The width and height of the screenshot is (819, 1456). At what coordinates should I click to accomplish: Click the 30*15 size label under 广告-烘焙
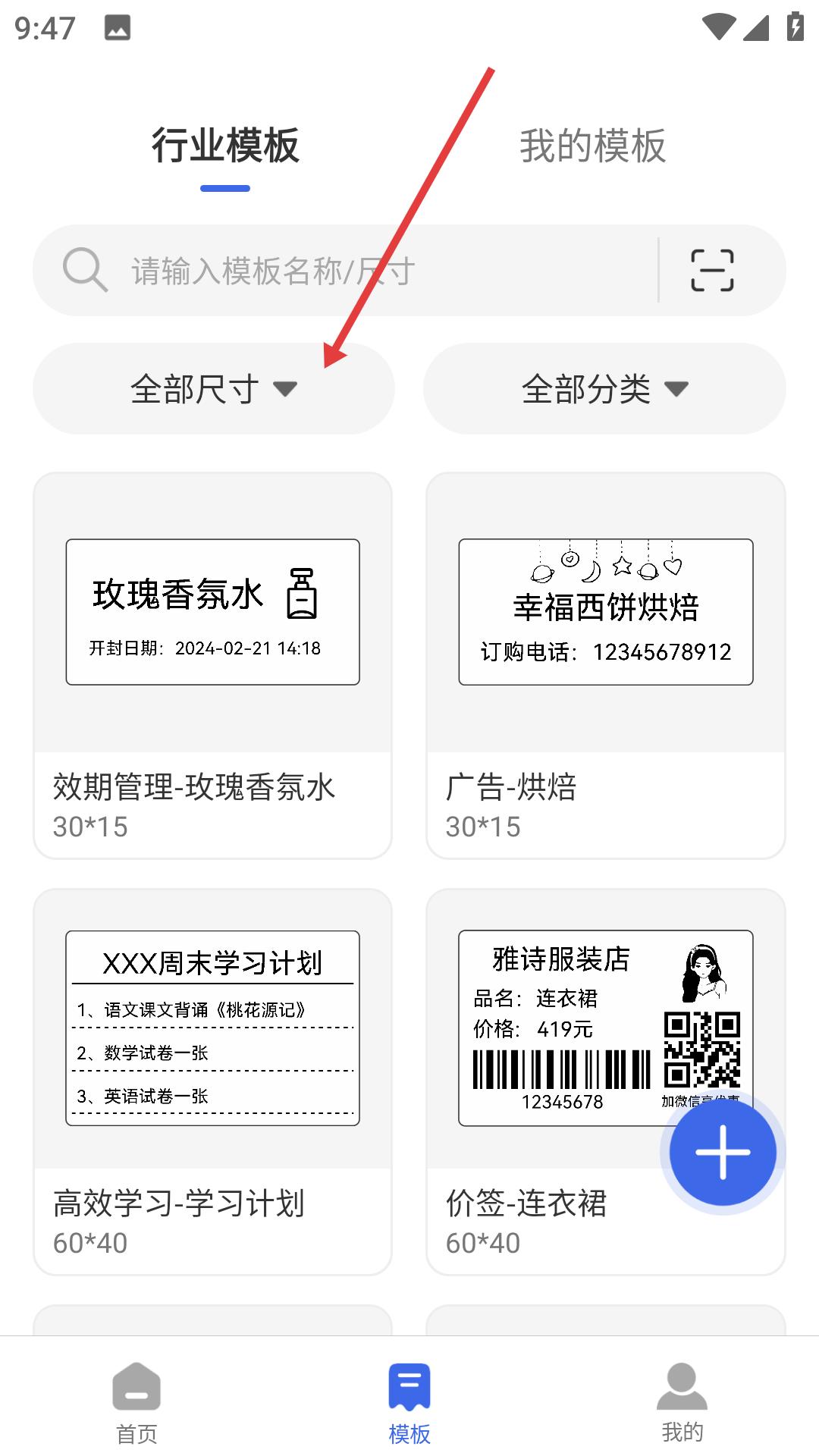pos(483,827)
